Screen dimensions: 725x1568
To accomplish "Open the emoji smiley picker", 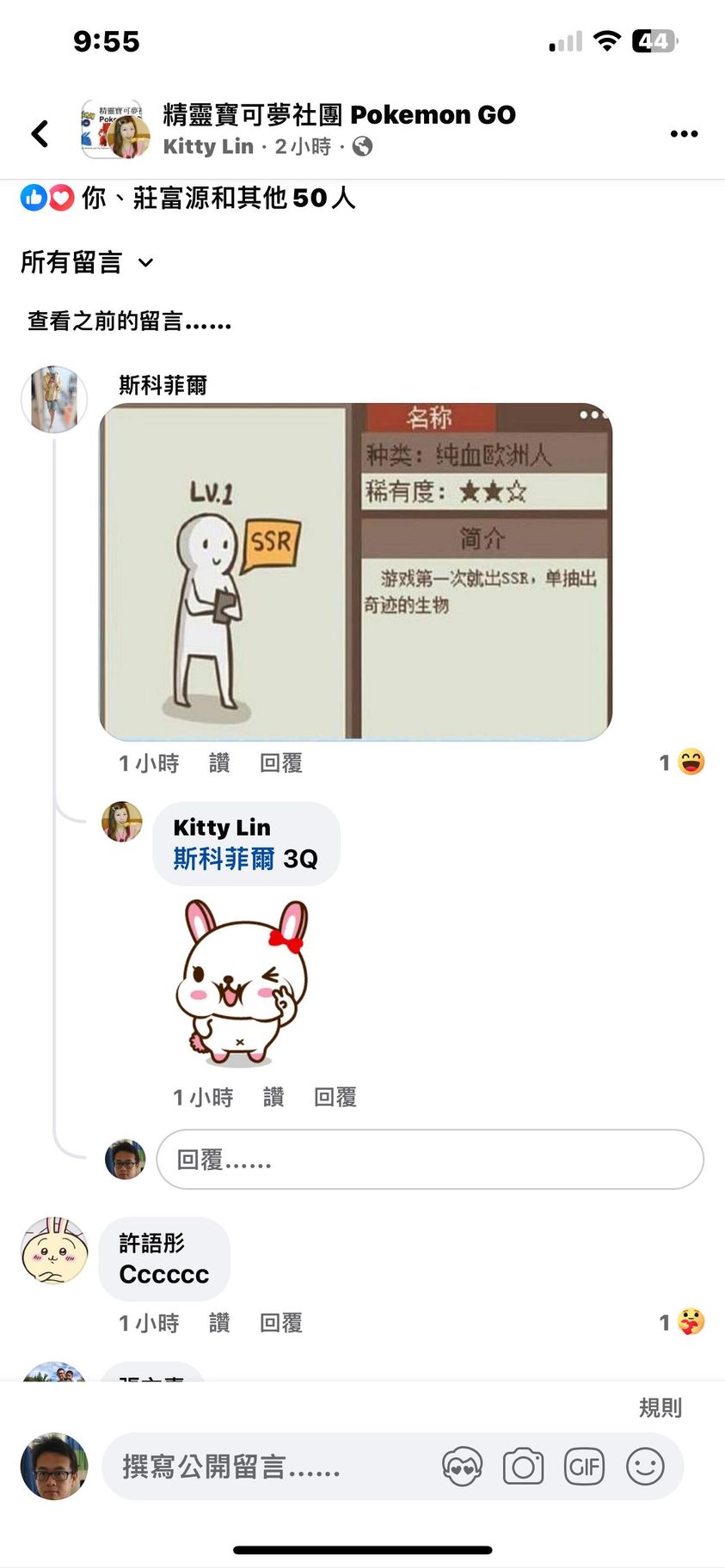I will click(645, 1467).
